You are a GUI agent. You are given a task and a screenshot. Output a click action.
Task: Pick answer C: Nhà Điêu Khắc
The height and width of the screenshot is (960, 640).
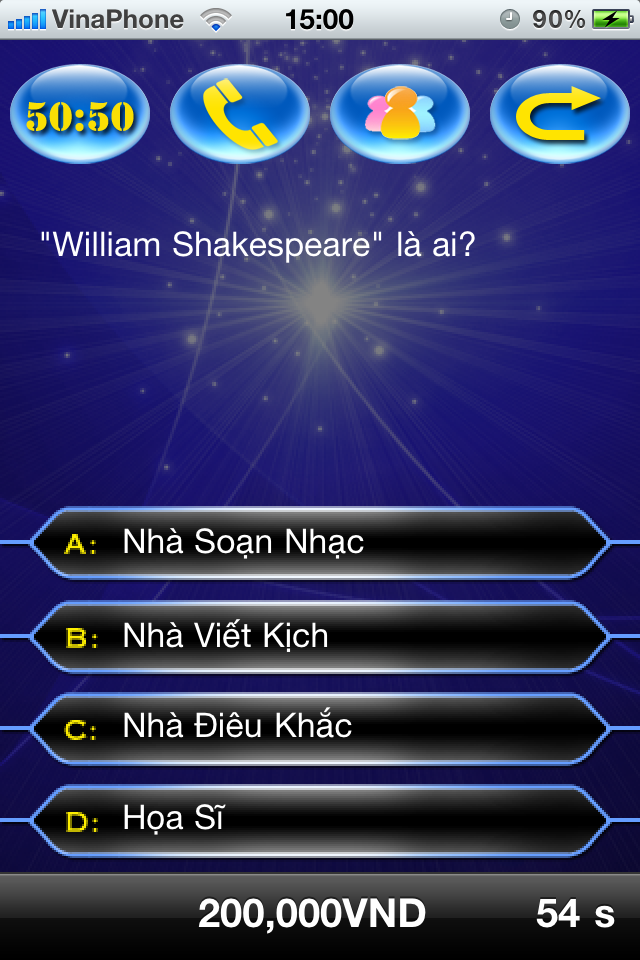(320, 727)
